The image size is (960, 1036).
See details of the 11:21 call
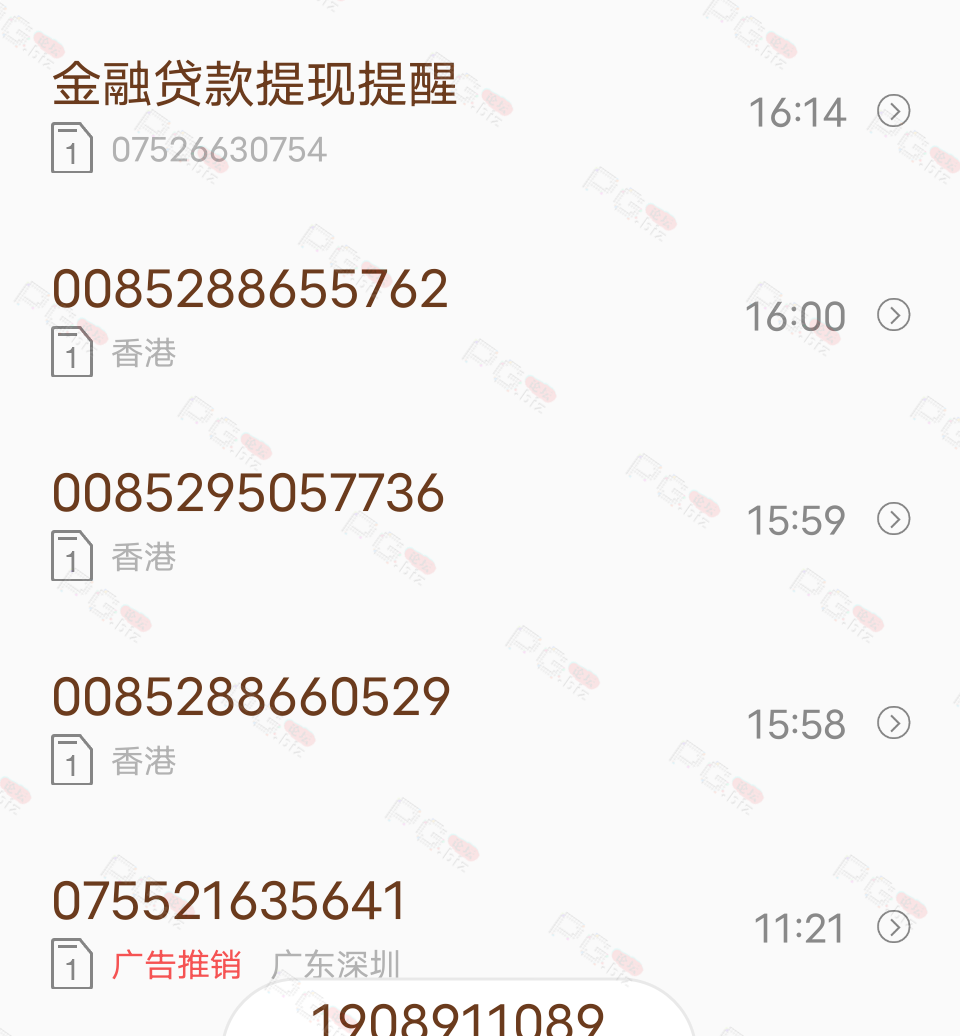(x=893, y=927)
